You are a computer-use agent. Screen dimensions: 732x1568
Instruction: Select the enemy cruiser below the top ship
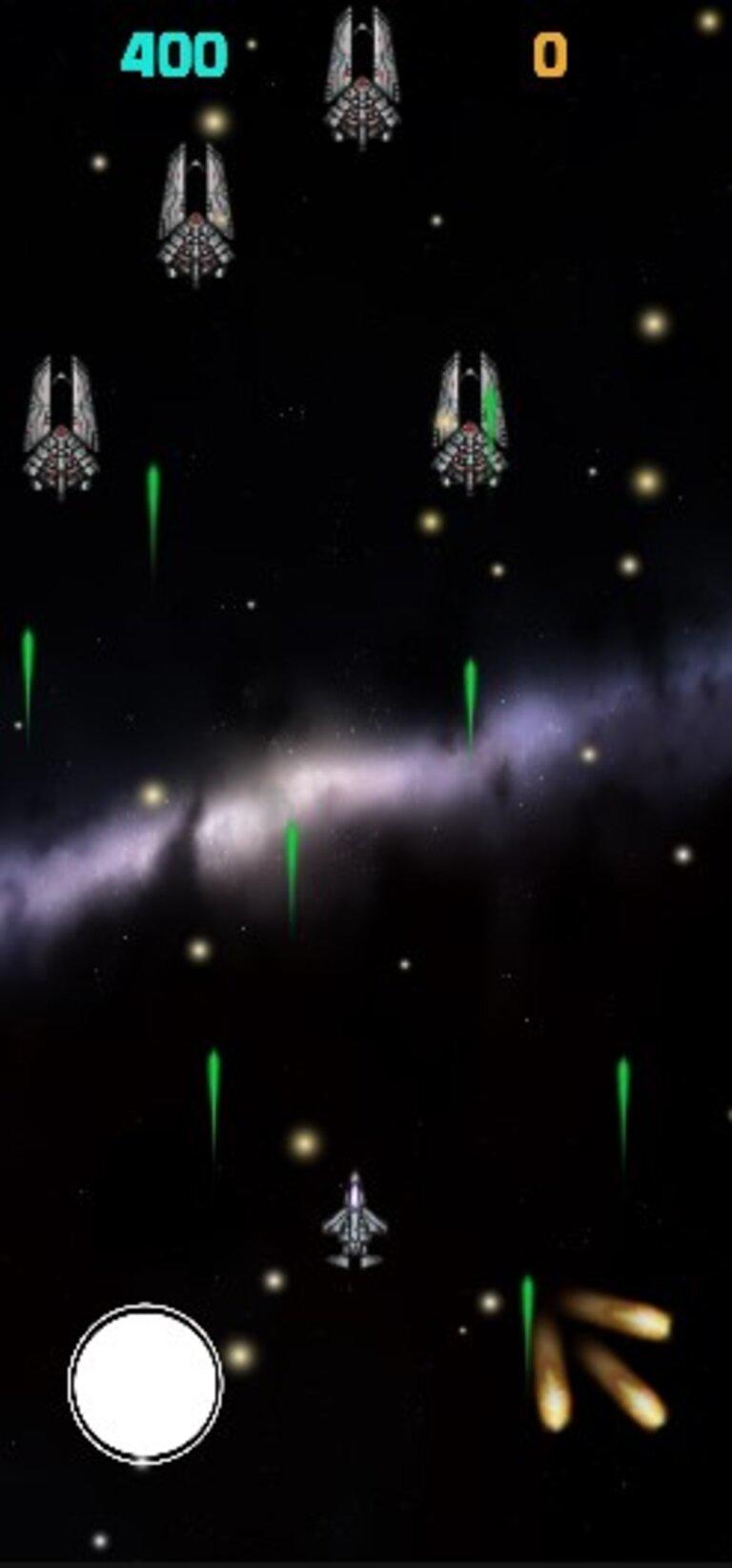196,210
